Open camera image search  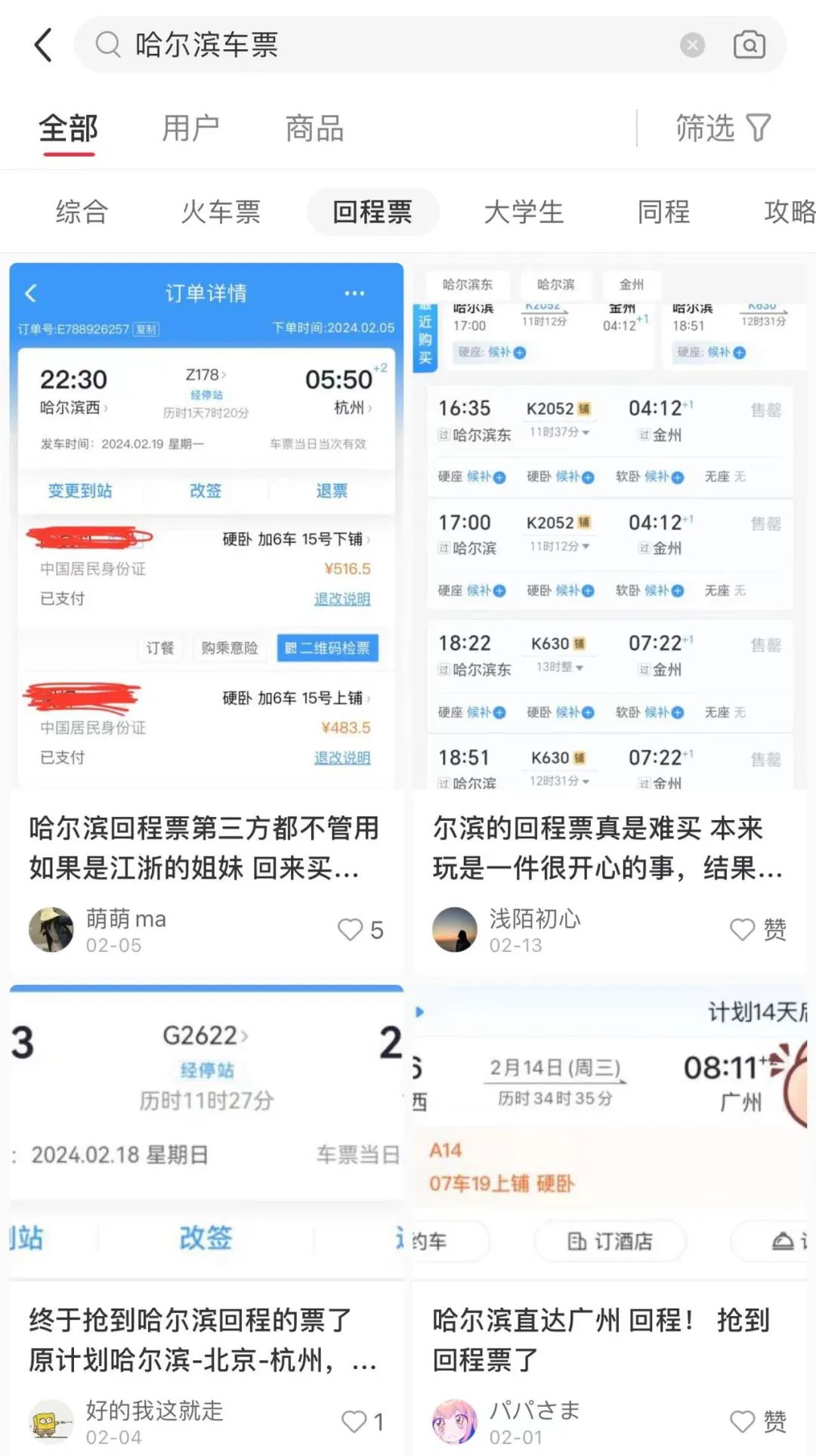point(749,45)
